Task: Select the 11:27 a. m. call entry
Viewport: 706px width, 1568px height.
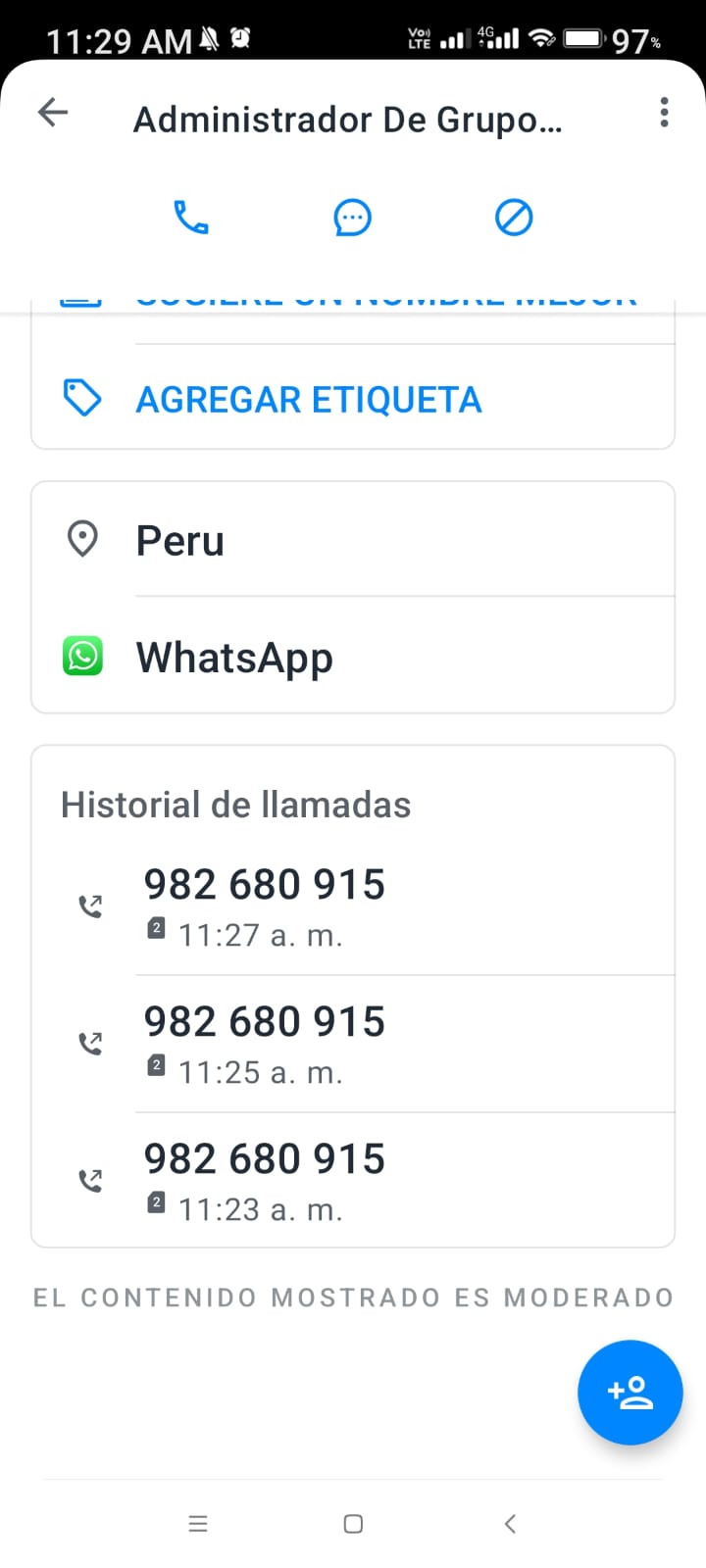Action: pos(353,906)
